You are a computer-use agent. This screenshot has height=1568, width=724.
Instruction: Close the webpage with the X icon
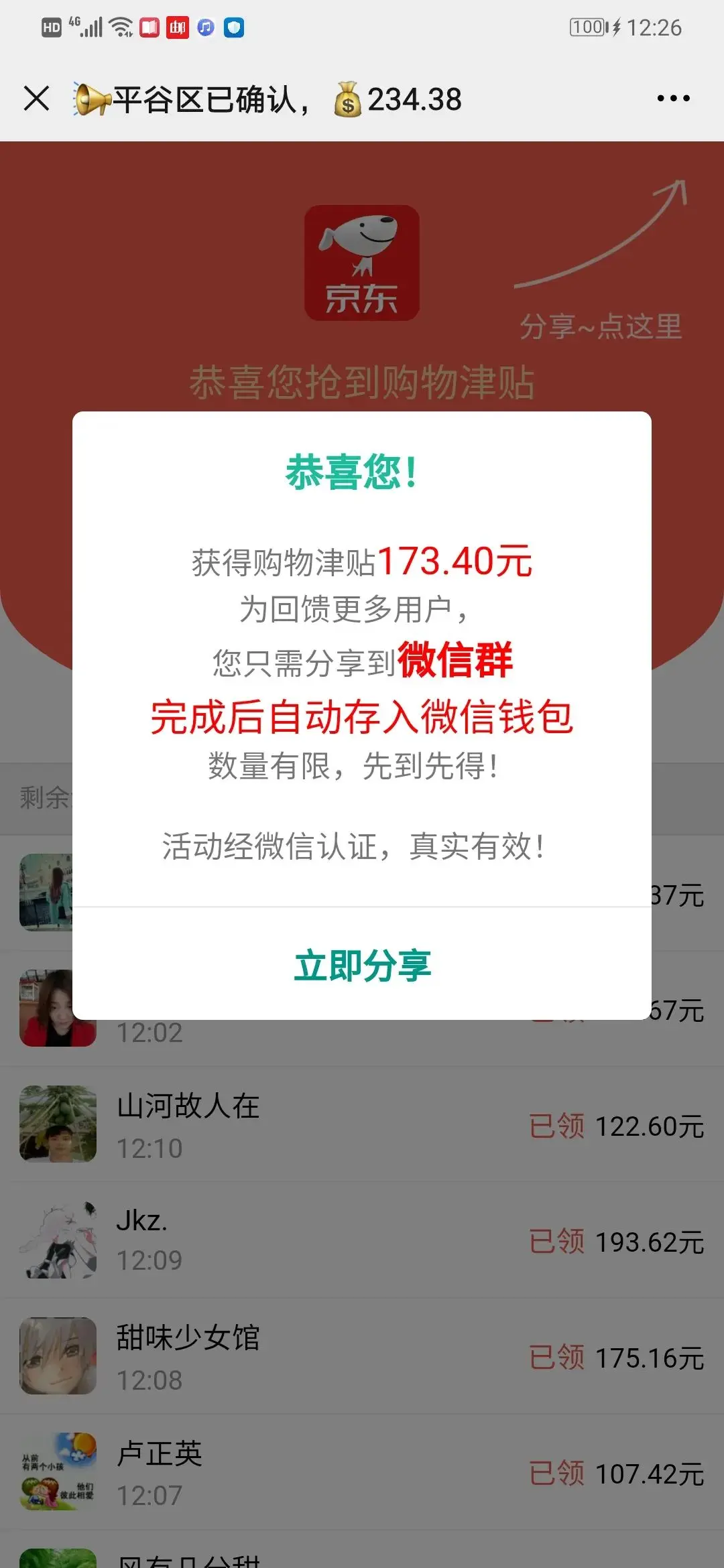tap(36, 99)
